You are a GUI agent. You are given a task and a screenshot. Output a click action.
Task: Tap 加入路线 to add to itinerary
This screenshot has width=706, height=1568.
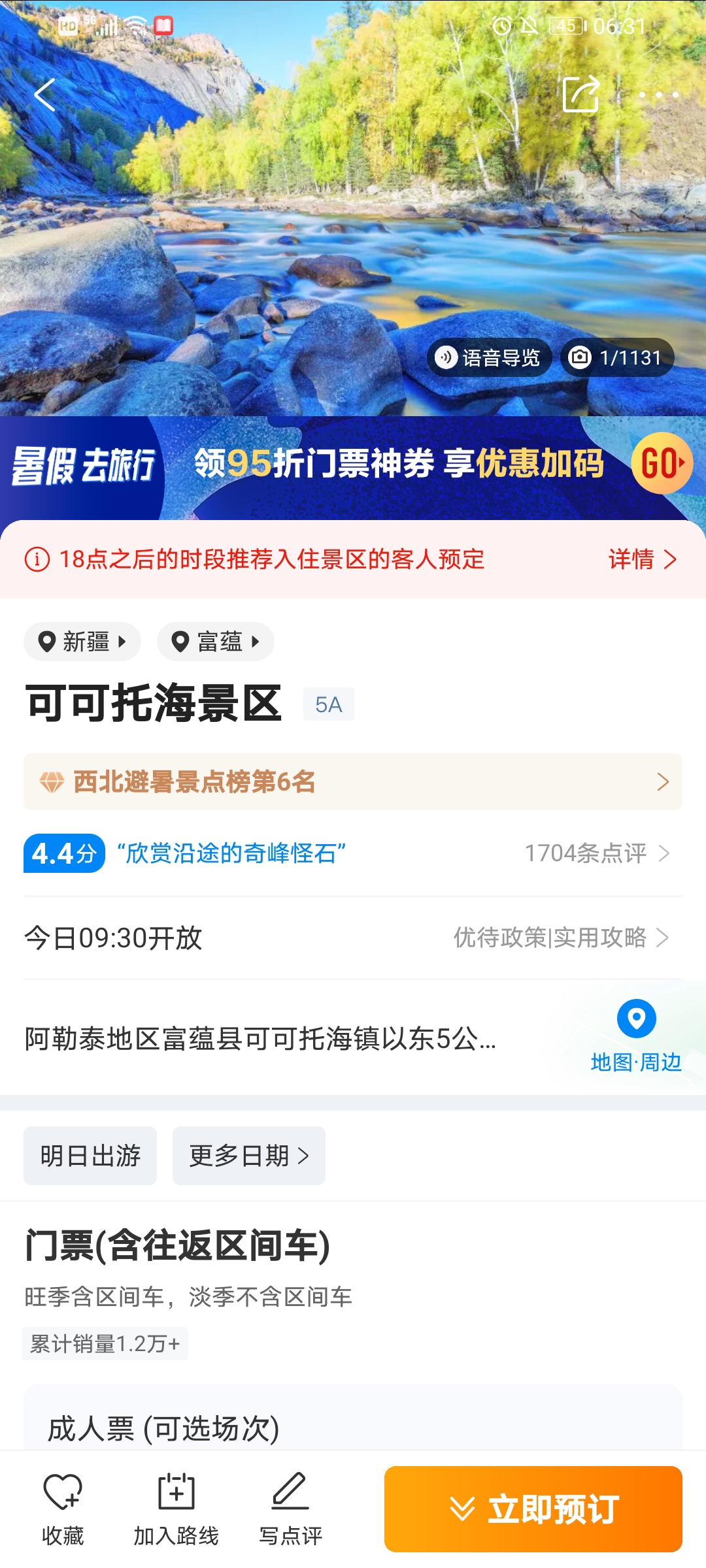(176, 1509)
